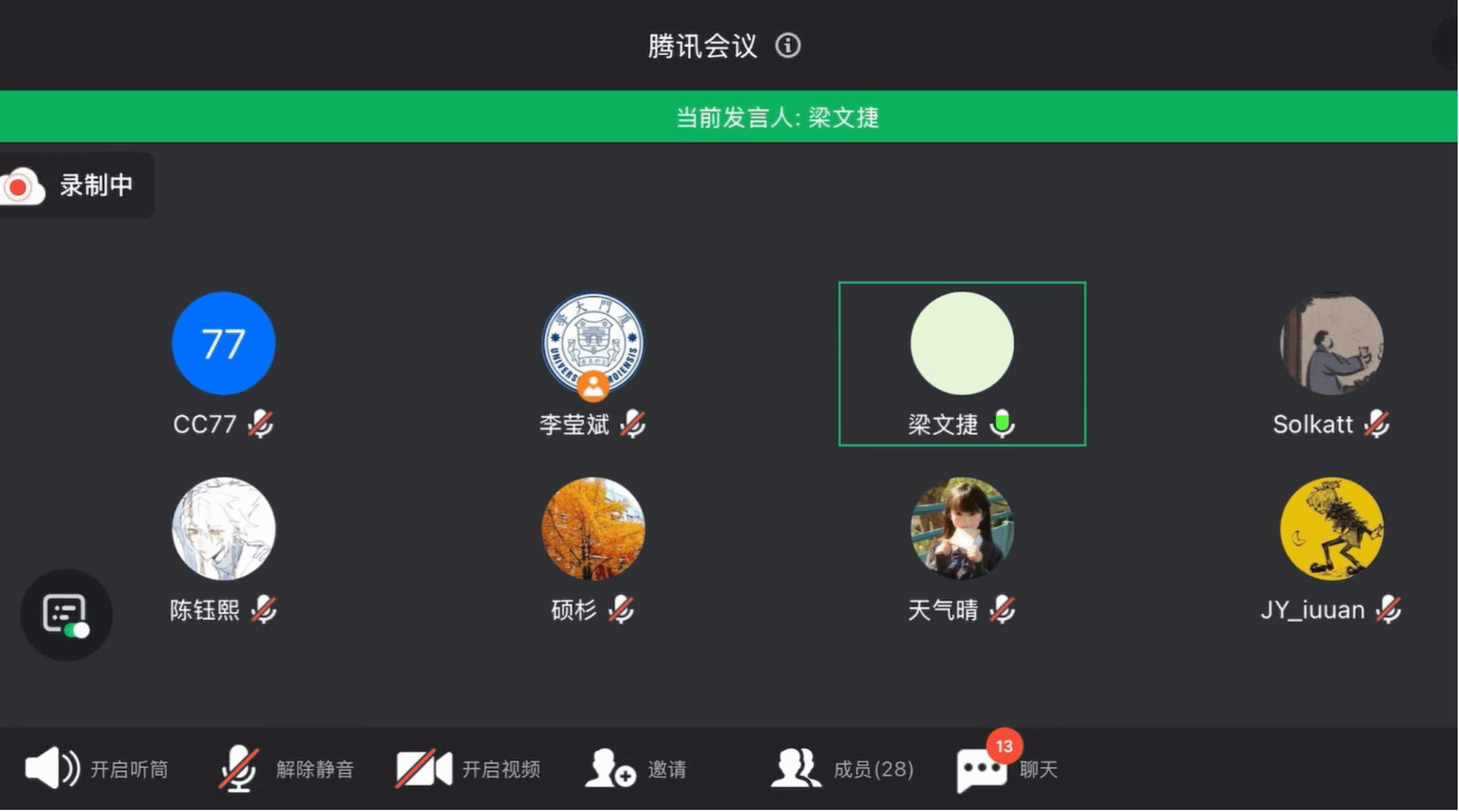This screenshot has width=1459, height=812.
Task: Toggle the floating captions button
Action: coord(66,614)
